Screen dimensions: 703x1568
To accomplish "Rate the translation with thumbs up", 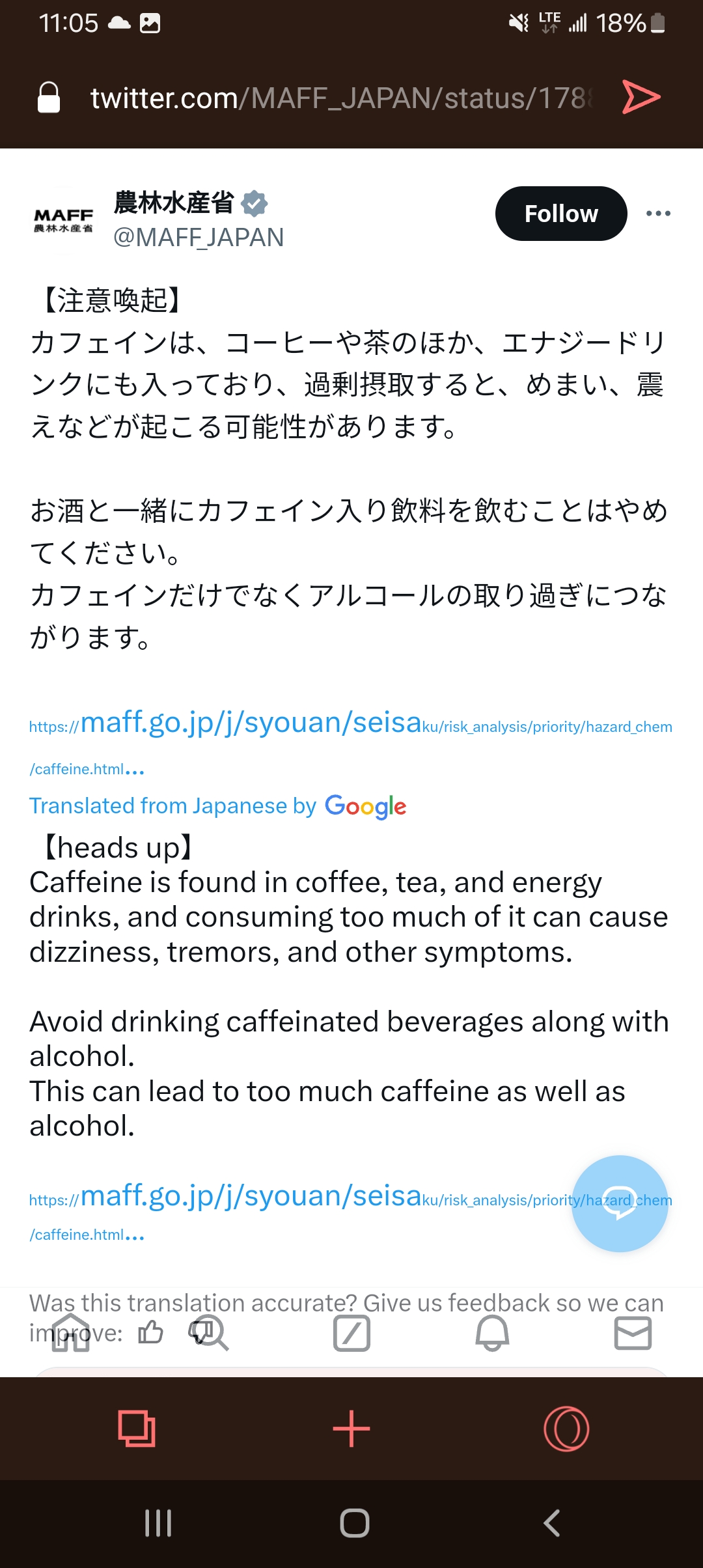I will (151, 1332).
